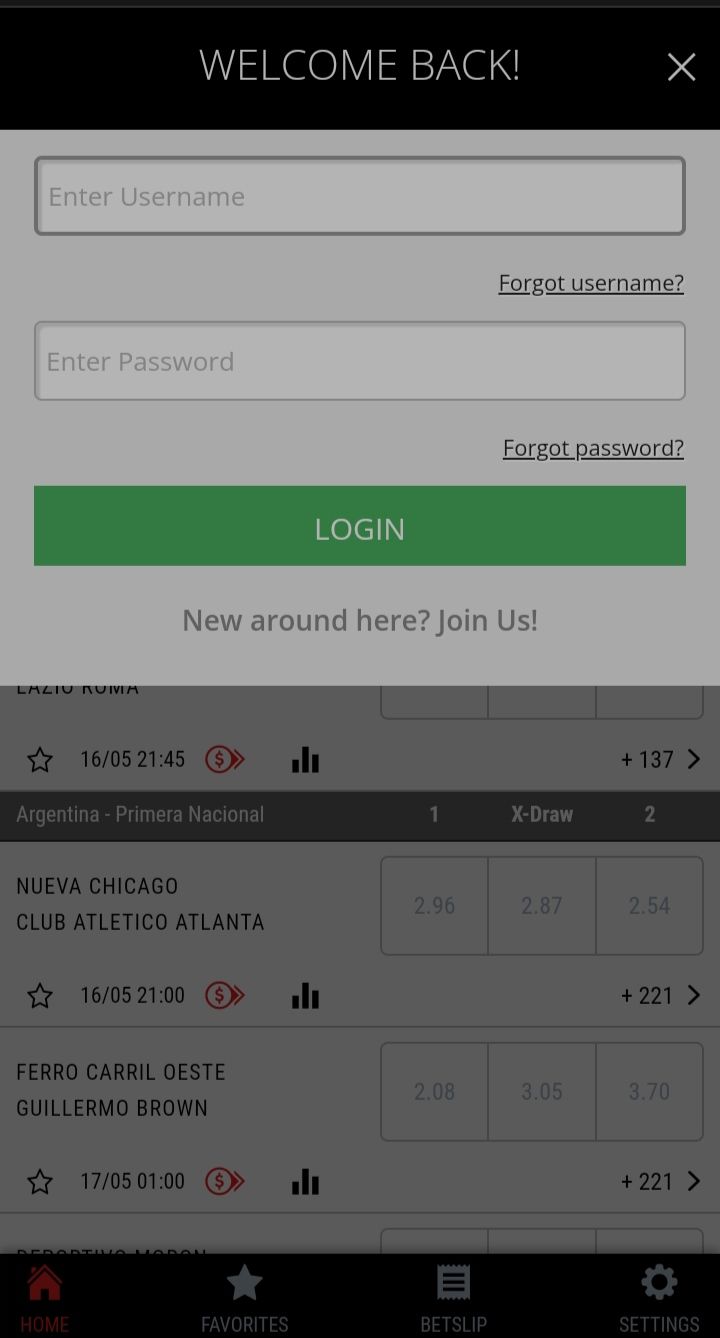Screen dimensions: 720x1338
Task: View statistics for Ferro Carril Oeste match
Action: coord(305,1182)
